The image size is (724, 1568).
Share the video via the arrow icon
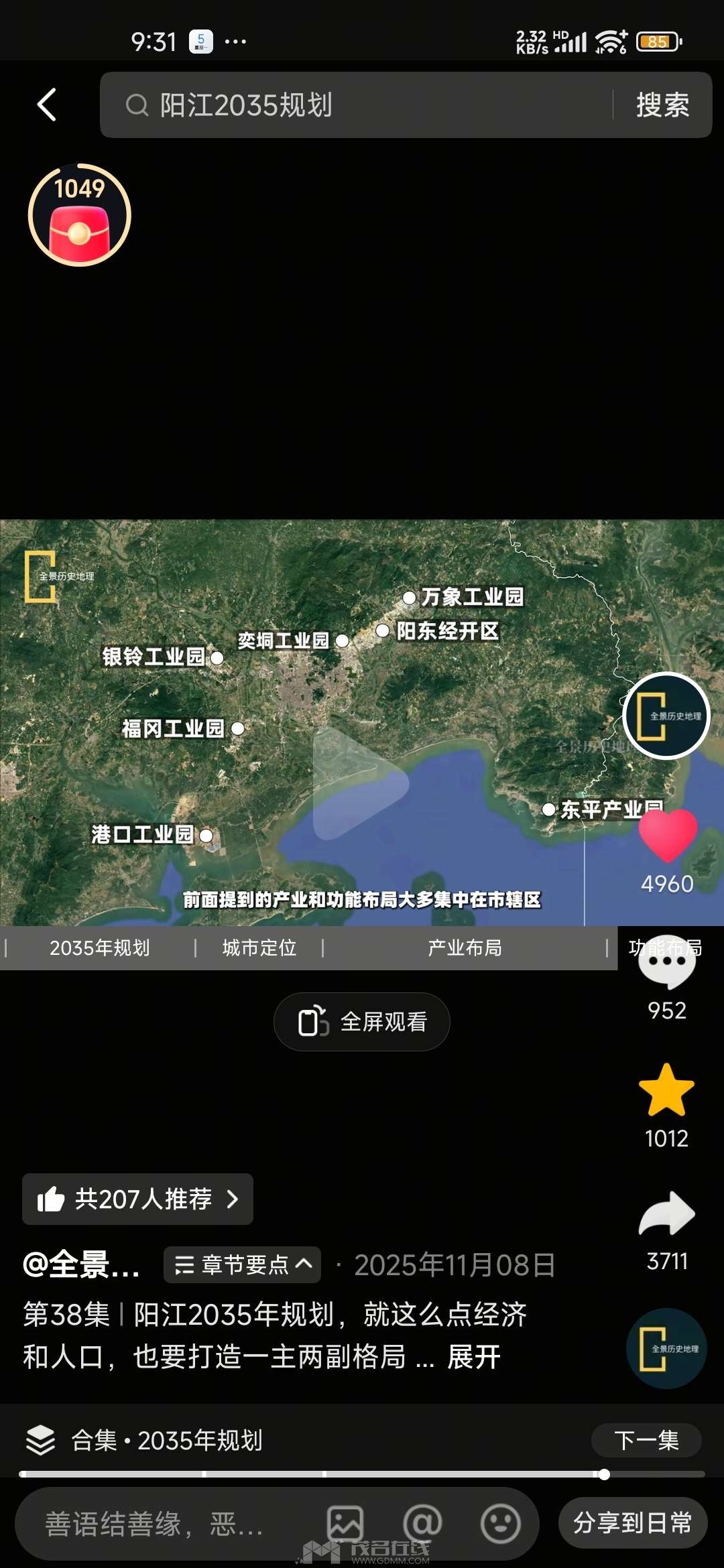click(666, 1214)
